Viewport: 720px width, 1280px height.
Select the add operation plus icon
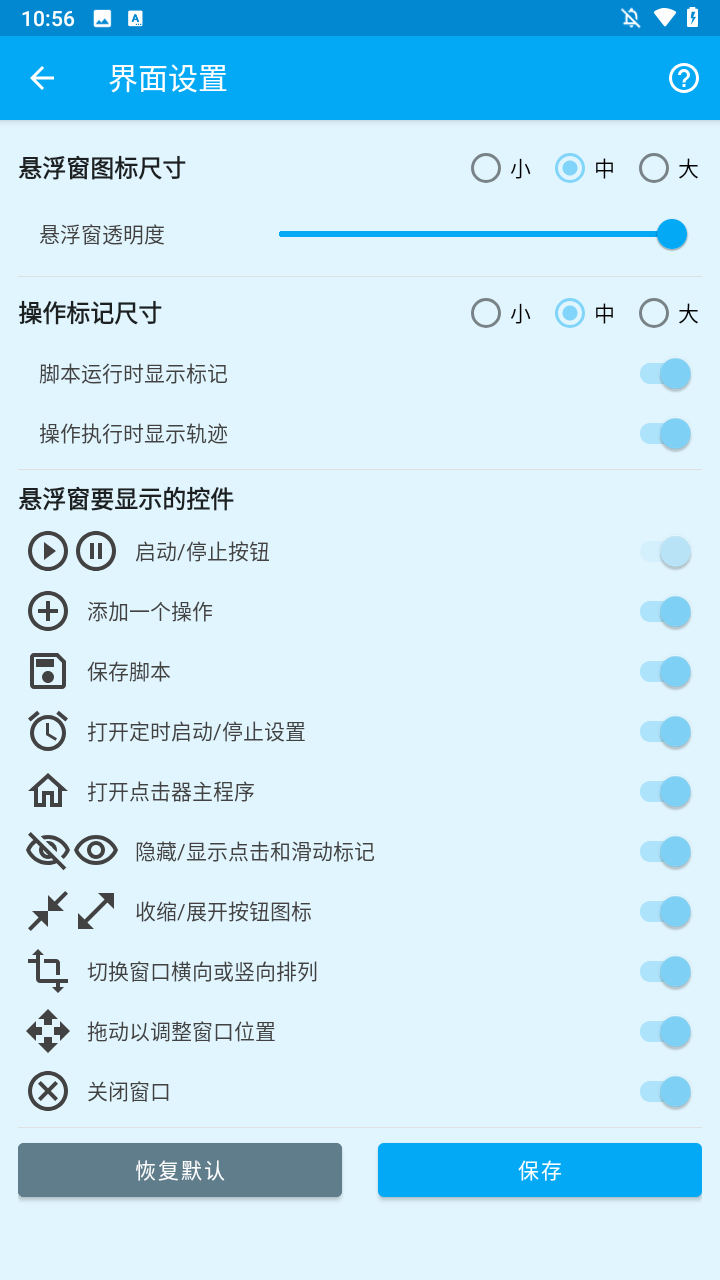click(48, 611)
